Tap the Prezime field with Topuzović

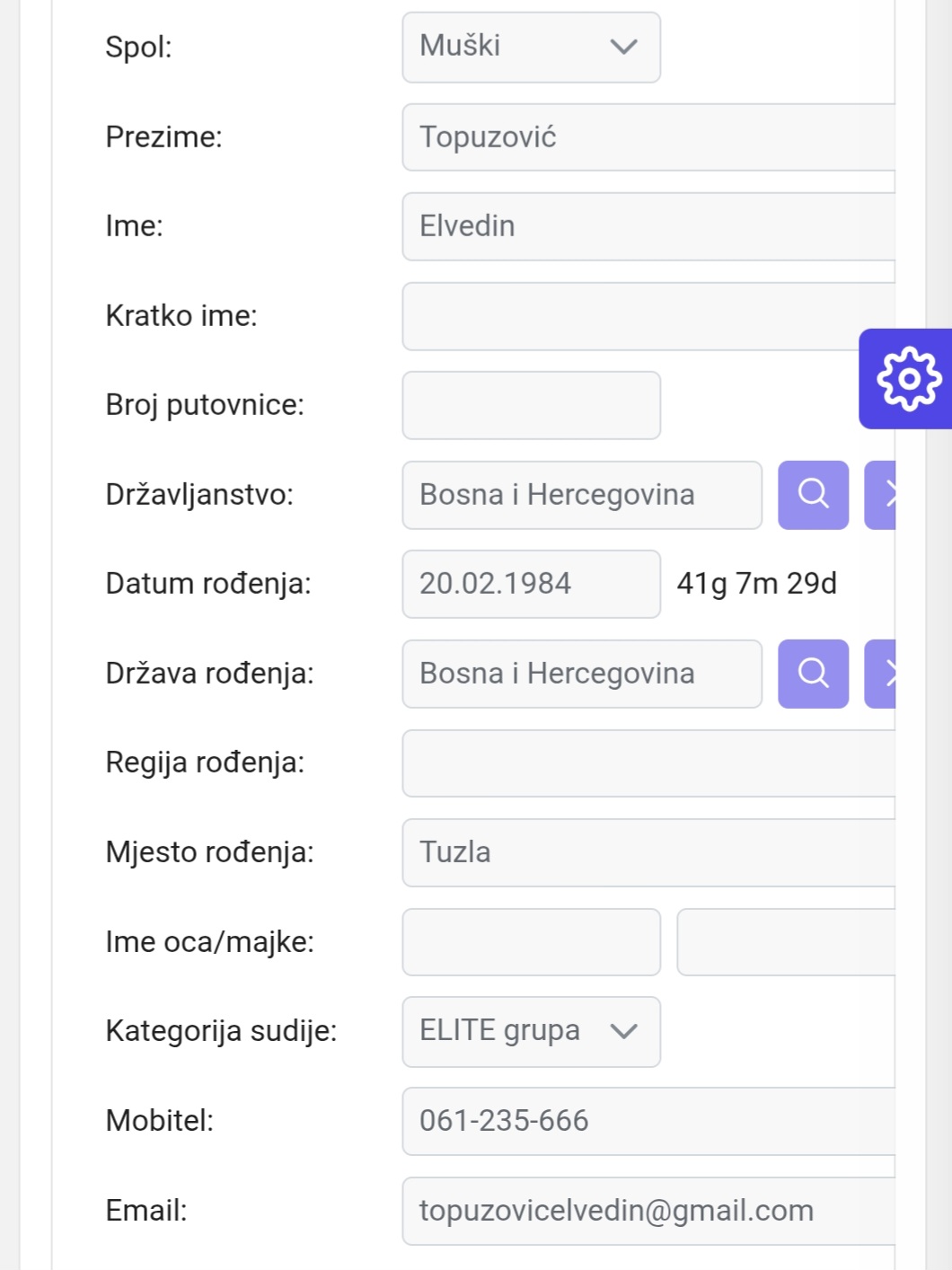coord(648,137)
